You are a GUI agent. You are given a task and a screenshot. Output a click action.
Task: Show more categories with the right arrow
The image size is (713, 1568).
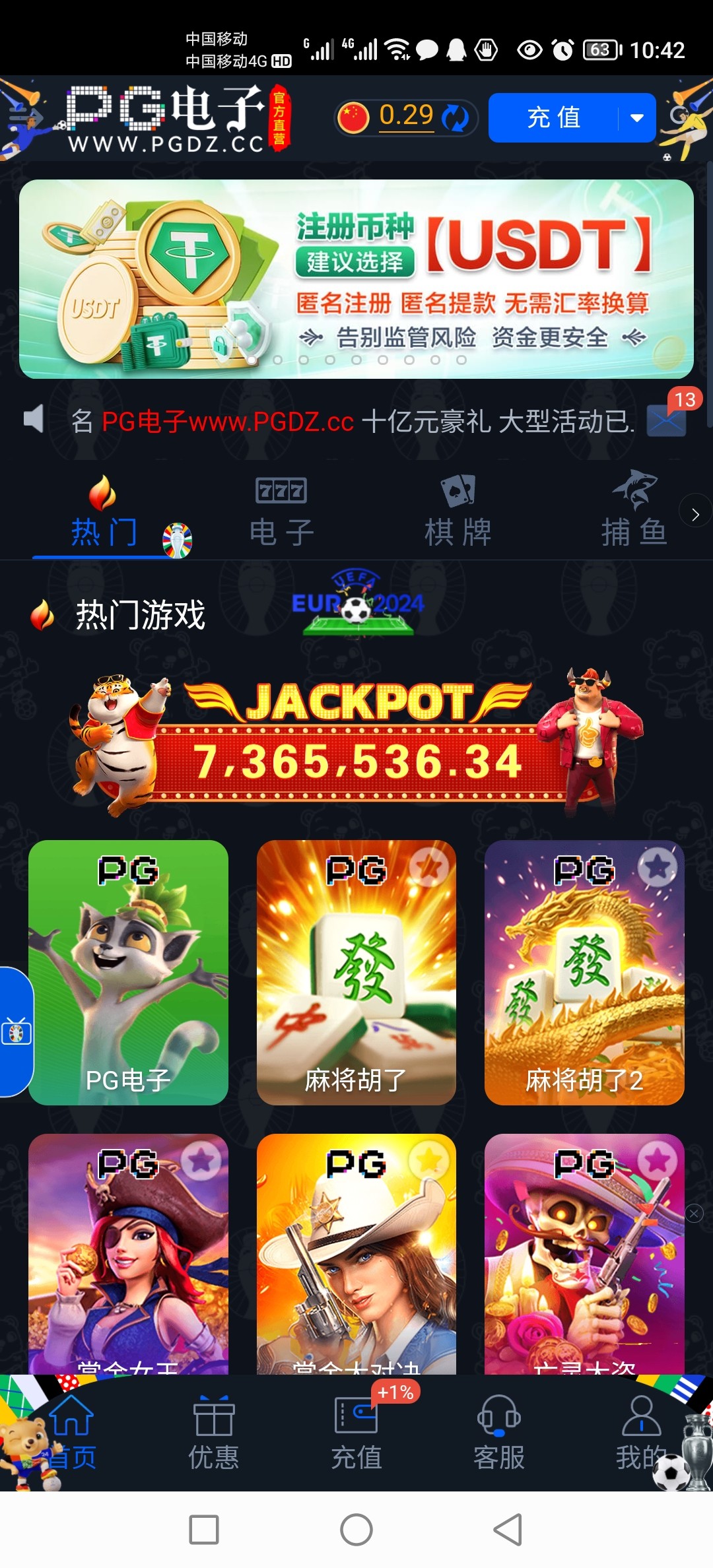(695, 514)
